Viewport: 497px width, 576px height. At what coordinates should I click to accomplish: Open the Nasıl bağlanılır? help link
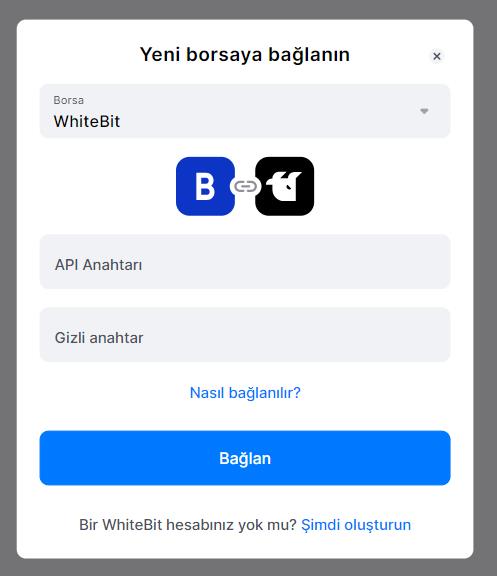click(x=245, y=393)
